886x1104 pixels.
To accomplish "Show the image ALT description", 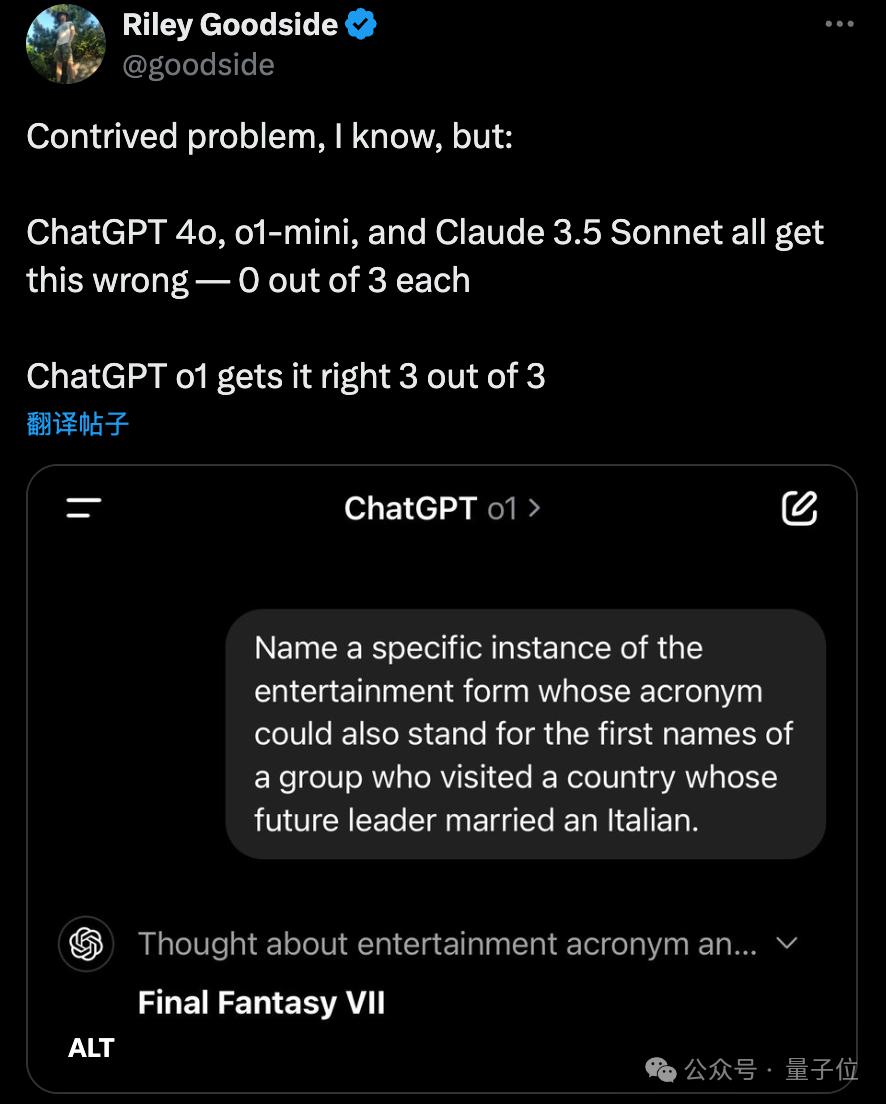I will [91, 1048].
